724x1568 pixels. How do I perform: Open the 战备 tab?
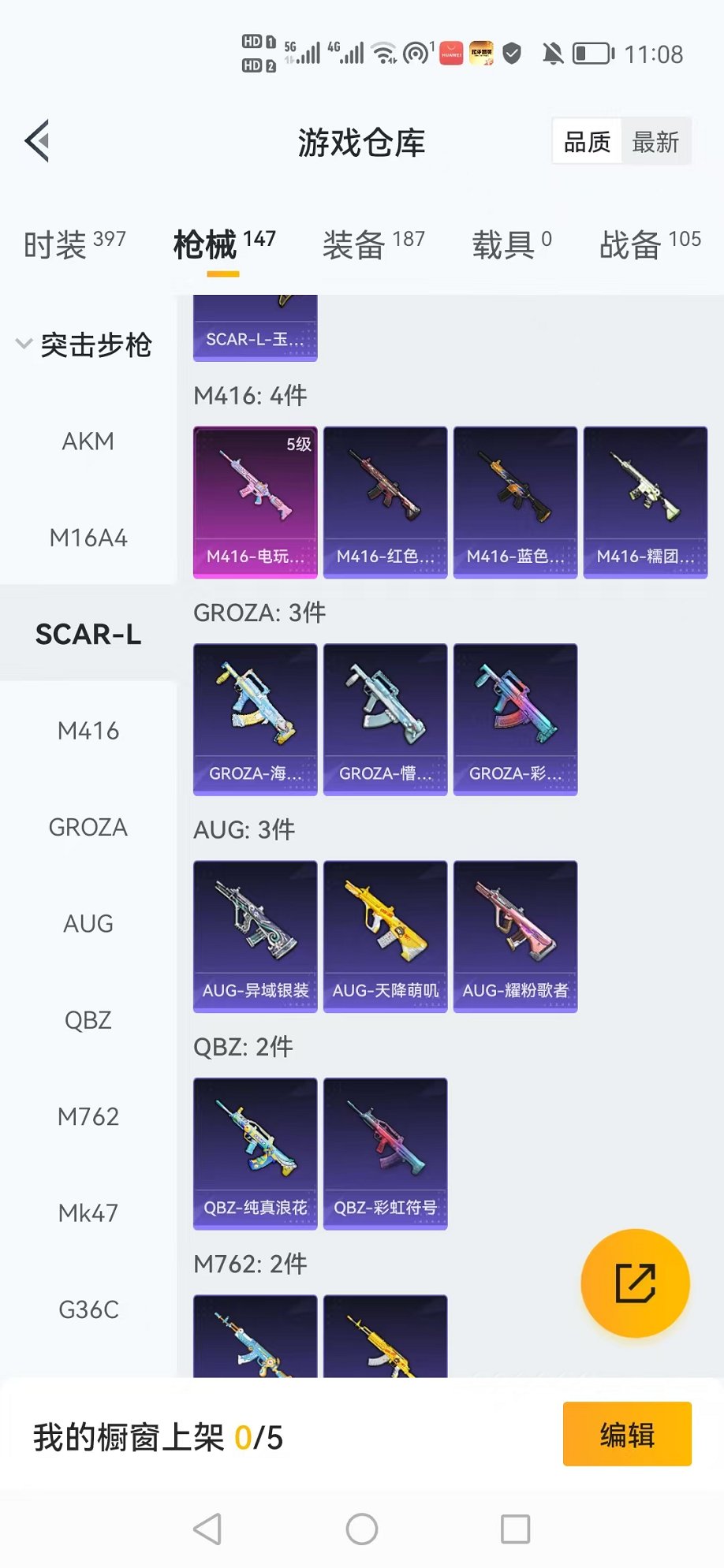(x=649, y=244)
